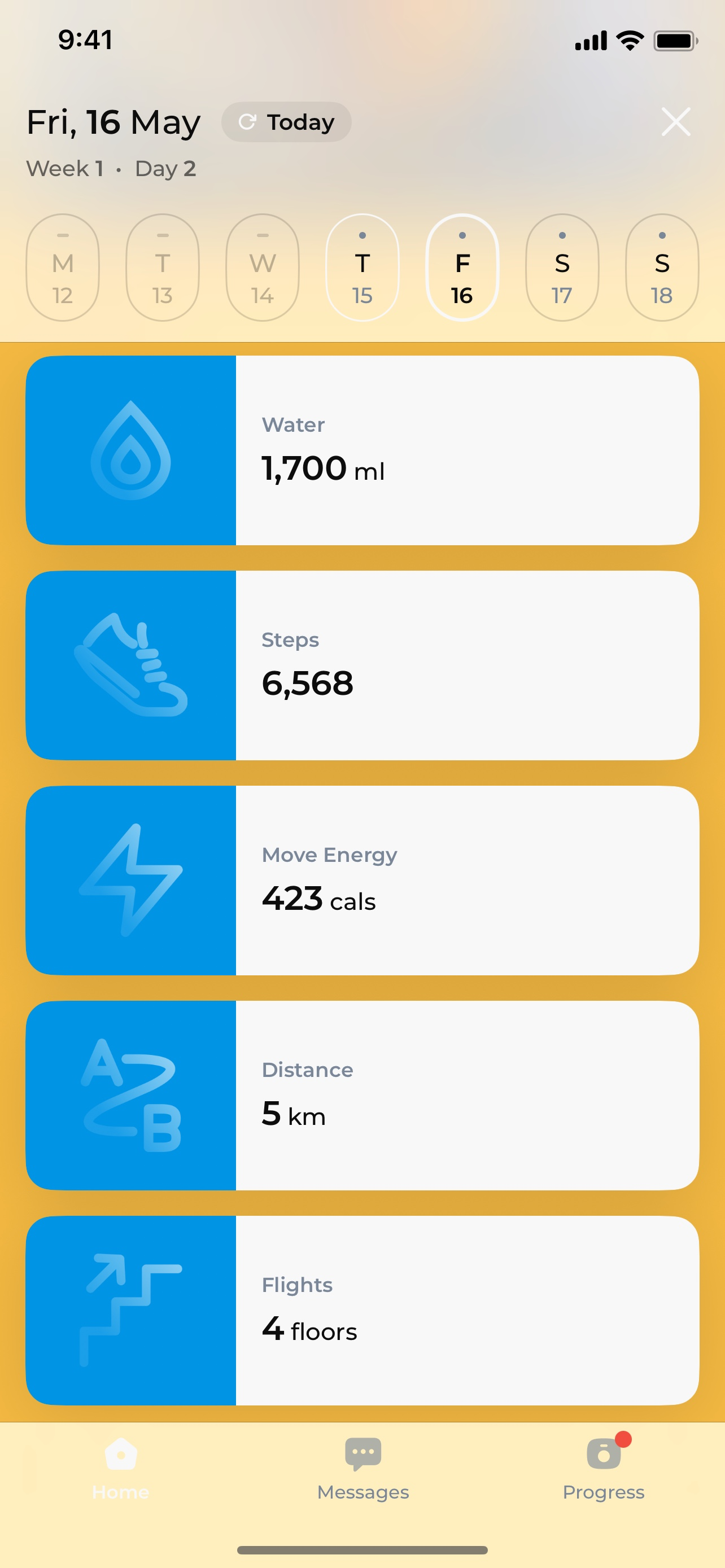Close the day view with X
This screenshot has width=725, height=1568.
(676, 122)
